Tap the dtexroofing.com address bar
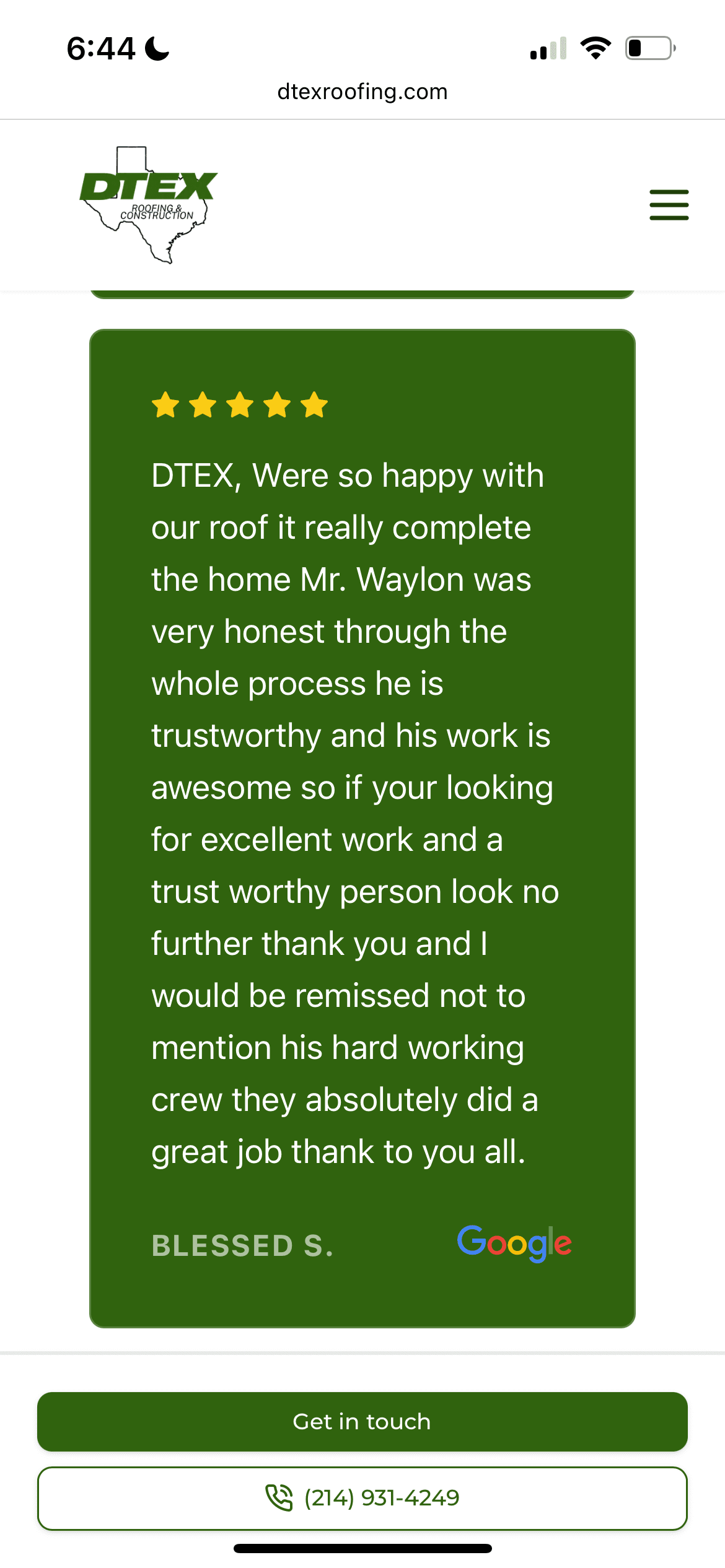Viewport: 725px width, 1568px height. click(x=362, y=92)
